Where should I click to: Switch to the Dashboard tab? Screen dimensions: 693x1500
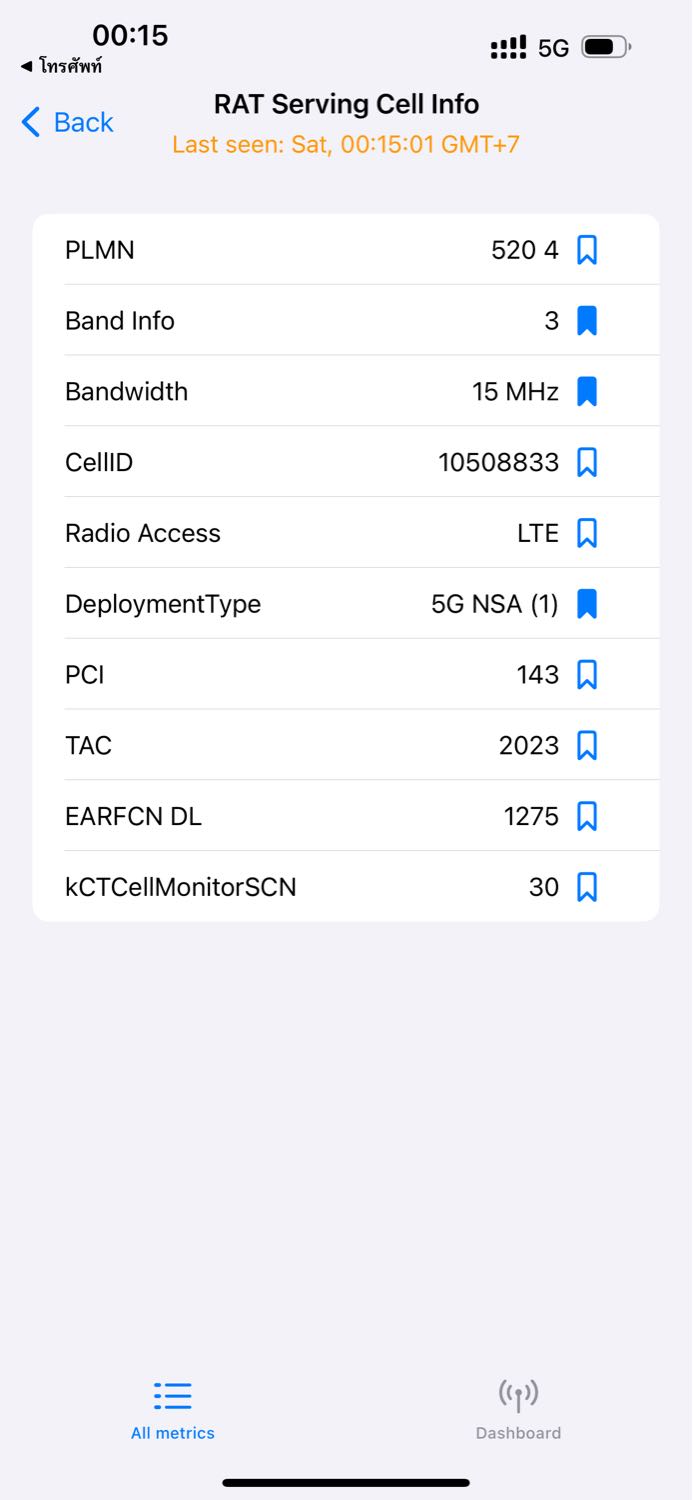tap(518, 1408)
